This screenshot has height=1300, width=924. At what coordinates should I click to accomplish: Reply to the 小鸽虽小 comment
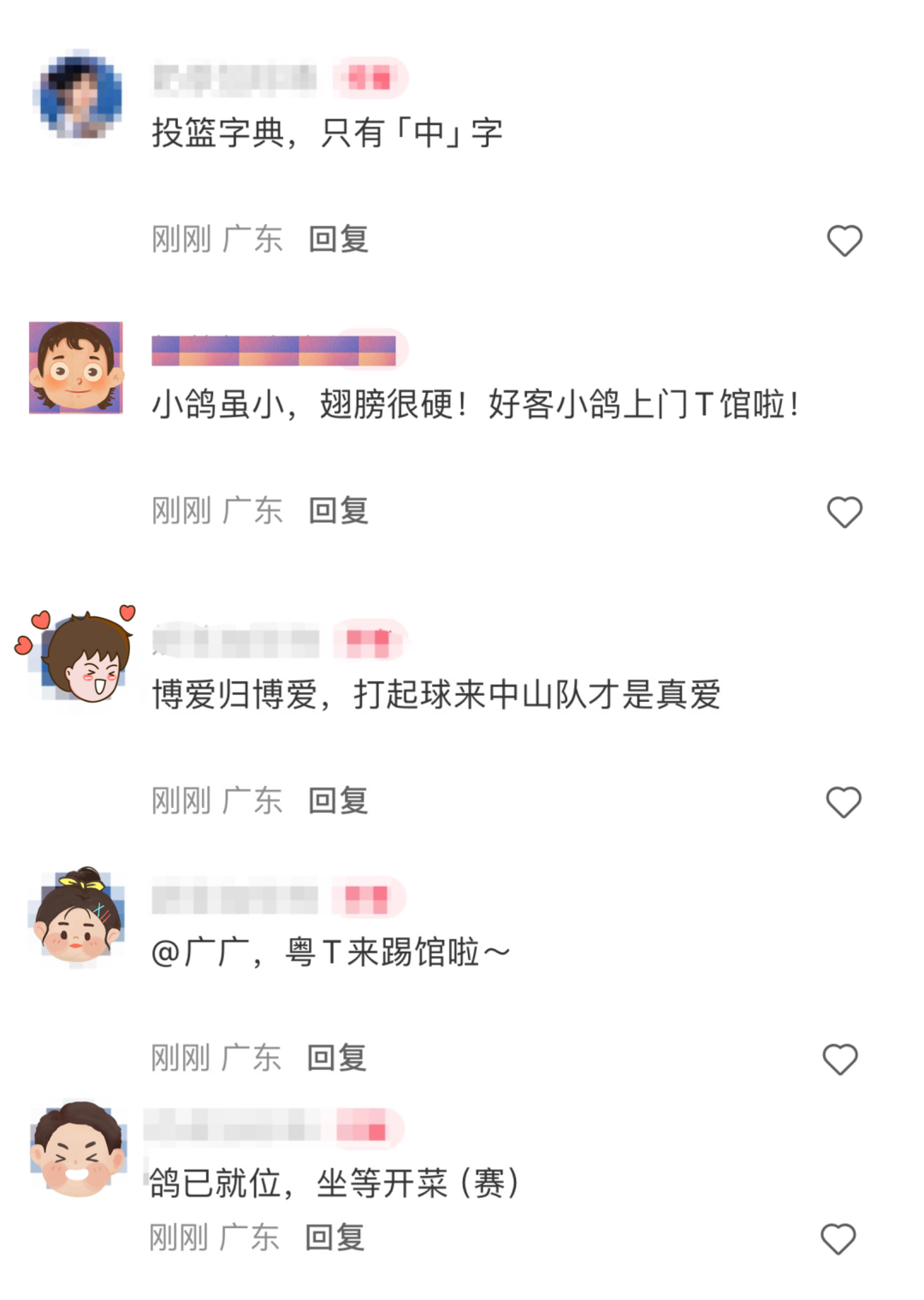click(x=339, y=511)
